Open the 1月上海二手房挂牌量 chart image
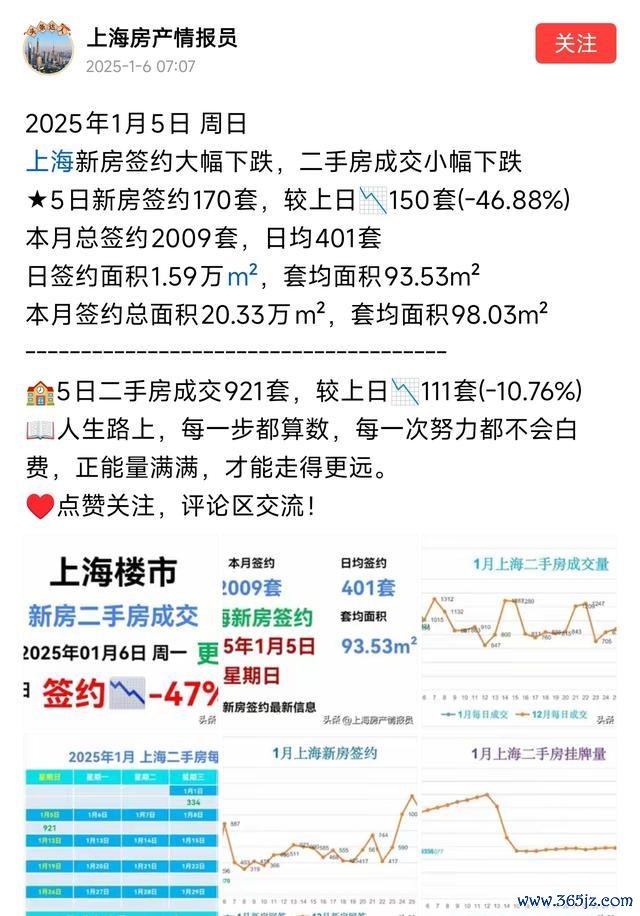 pyautogui.click(x=519, y=825)
